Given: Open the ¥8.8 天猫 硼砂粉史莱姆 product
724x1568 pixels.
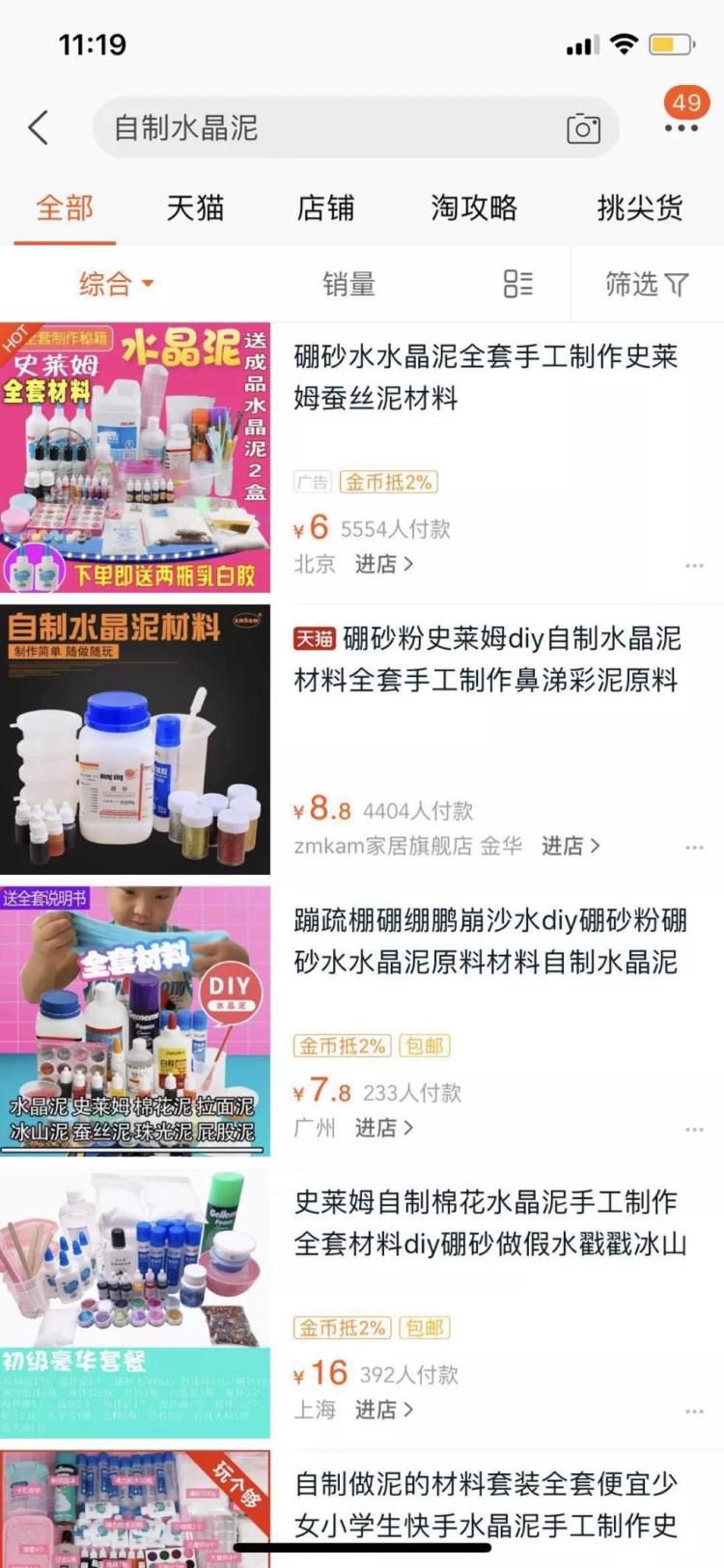Looking at the screenshot, I should point(486,659).
